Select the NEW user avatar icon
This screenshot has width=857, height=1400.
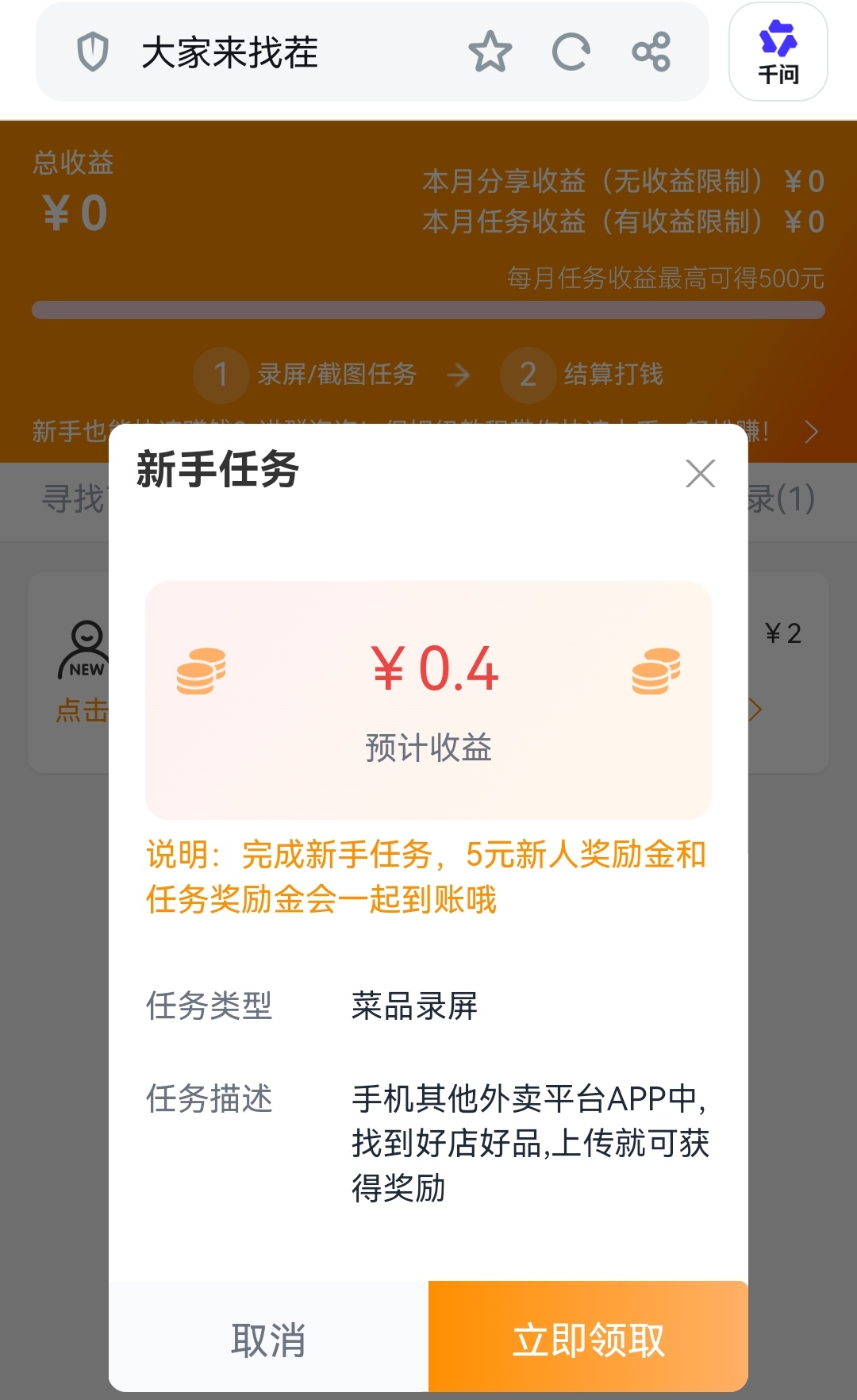point(84,651)
